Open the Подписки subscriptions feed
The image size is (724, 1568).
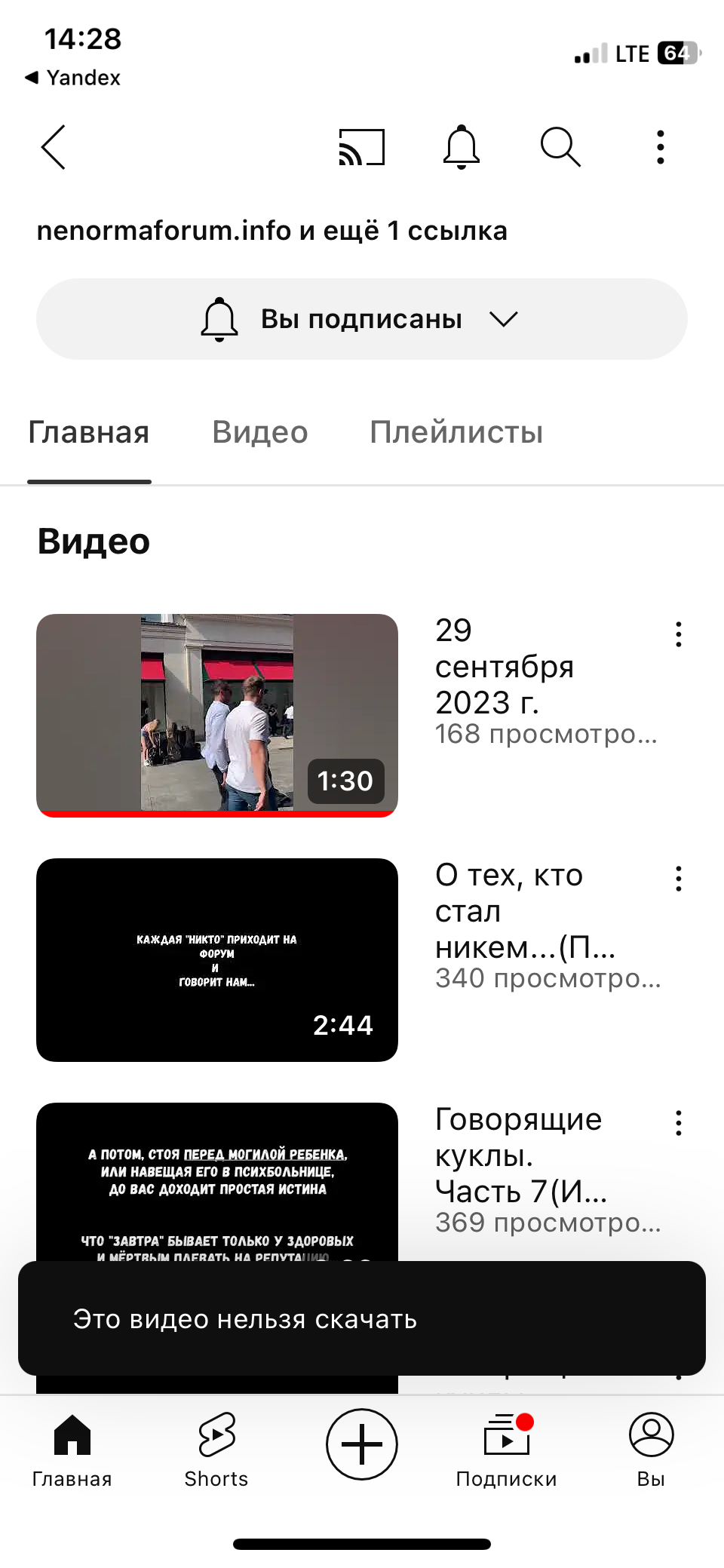(x=506, y=1450)
